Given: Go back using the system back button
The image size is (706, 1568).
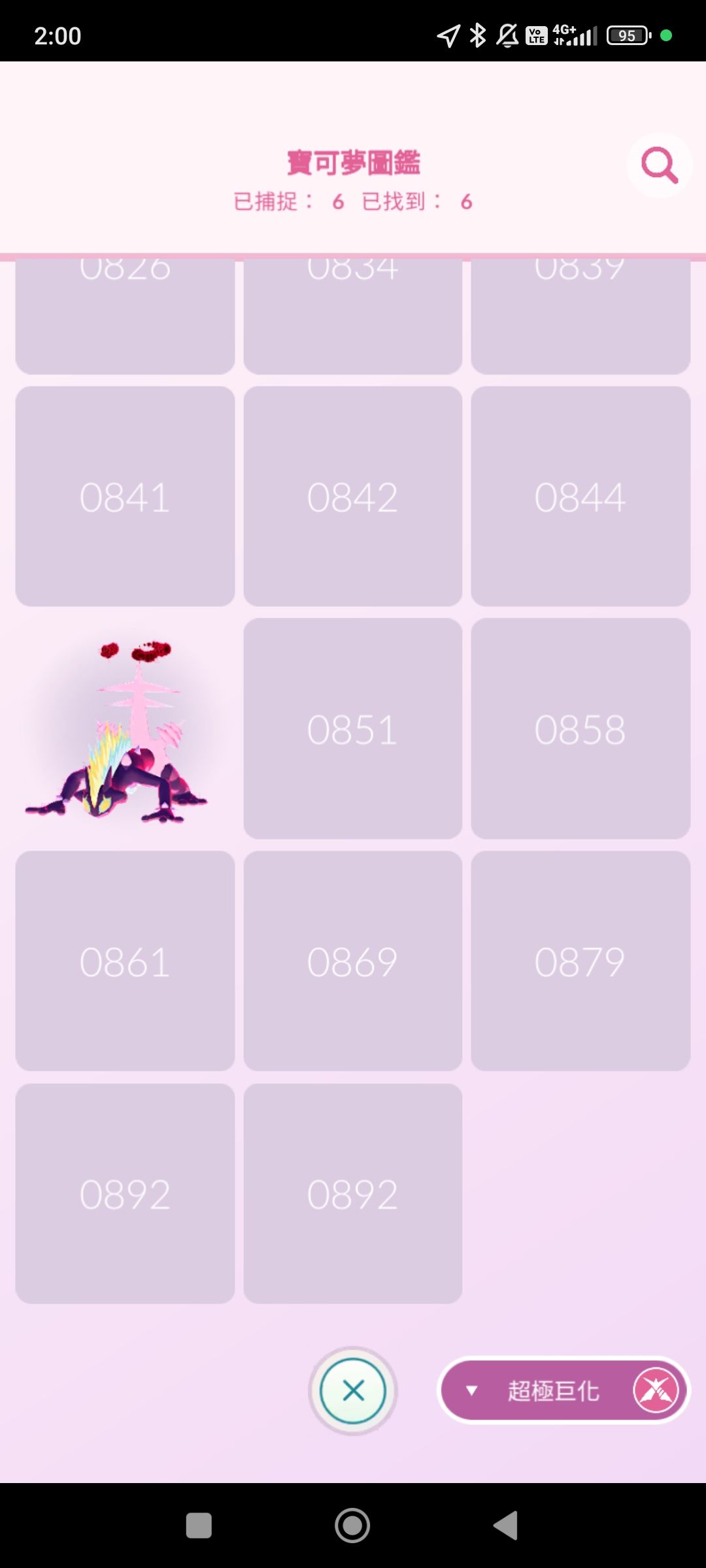Looking at the screenshot, I should click(x=505, y=1526).
